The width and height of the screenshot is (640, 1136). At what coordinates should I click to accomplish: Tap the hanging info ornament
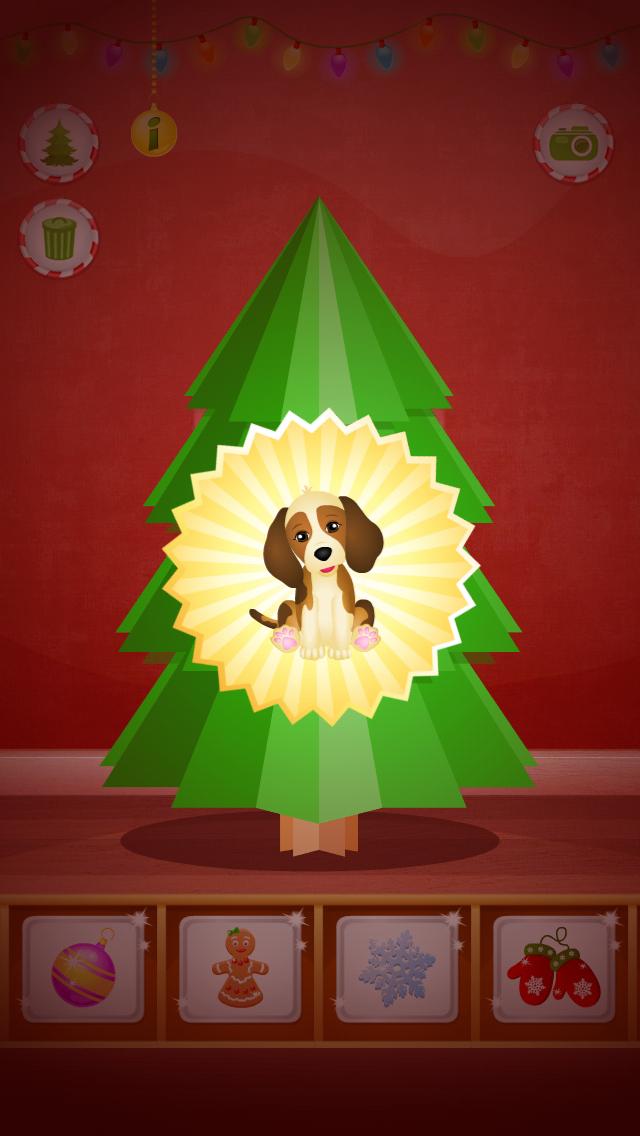154,133
